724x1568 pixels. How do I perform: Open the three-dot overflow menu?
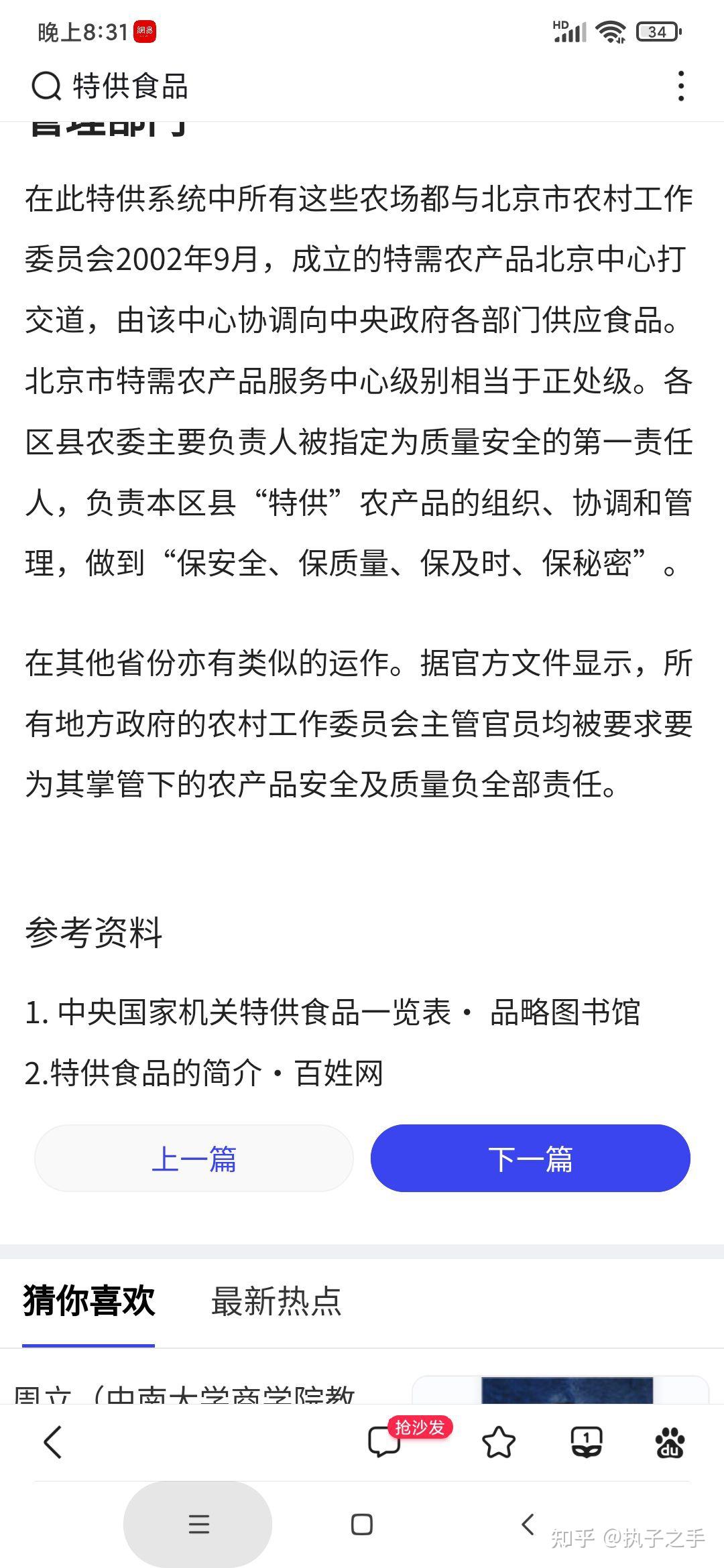(681, 86)
